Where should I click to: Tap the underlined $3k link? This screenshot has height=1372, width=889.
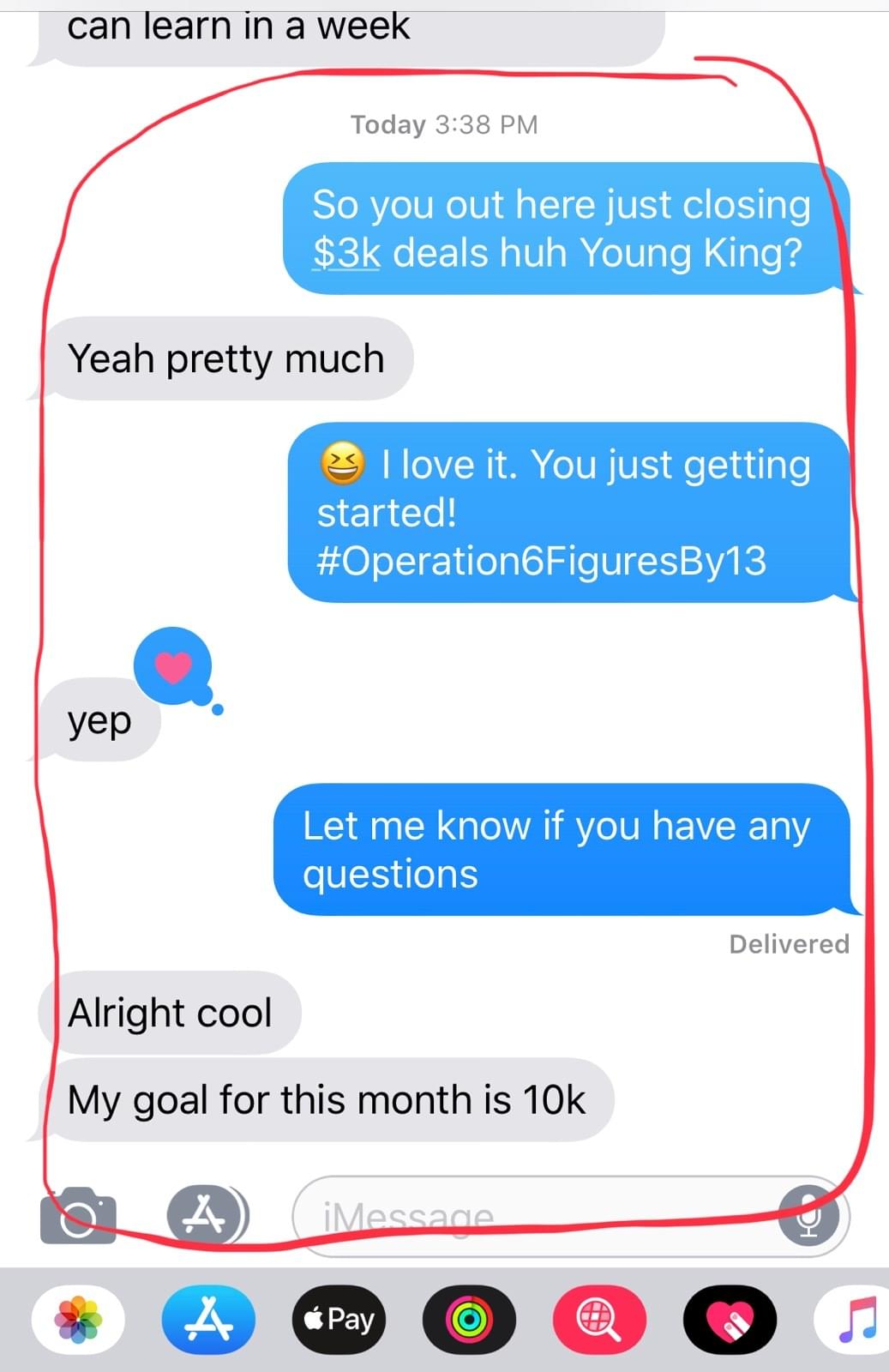point(346,253)
